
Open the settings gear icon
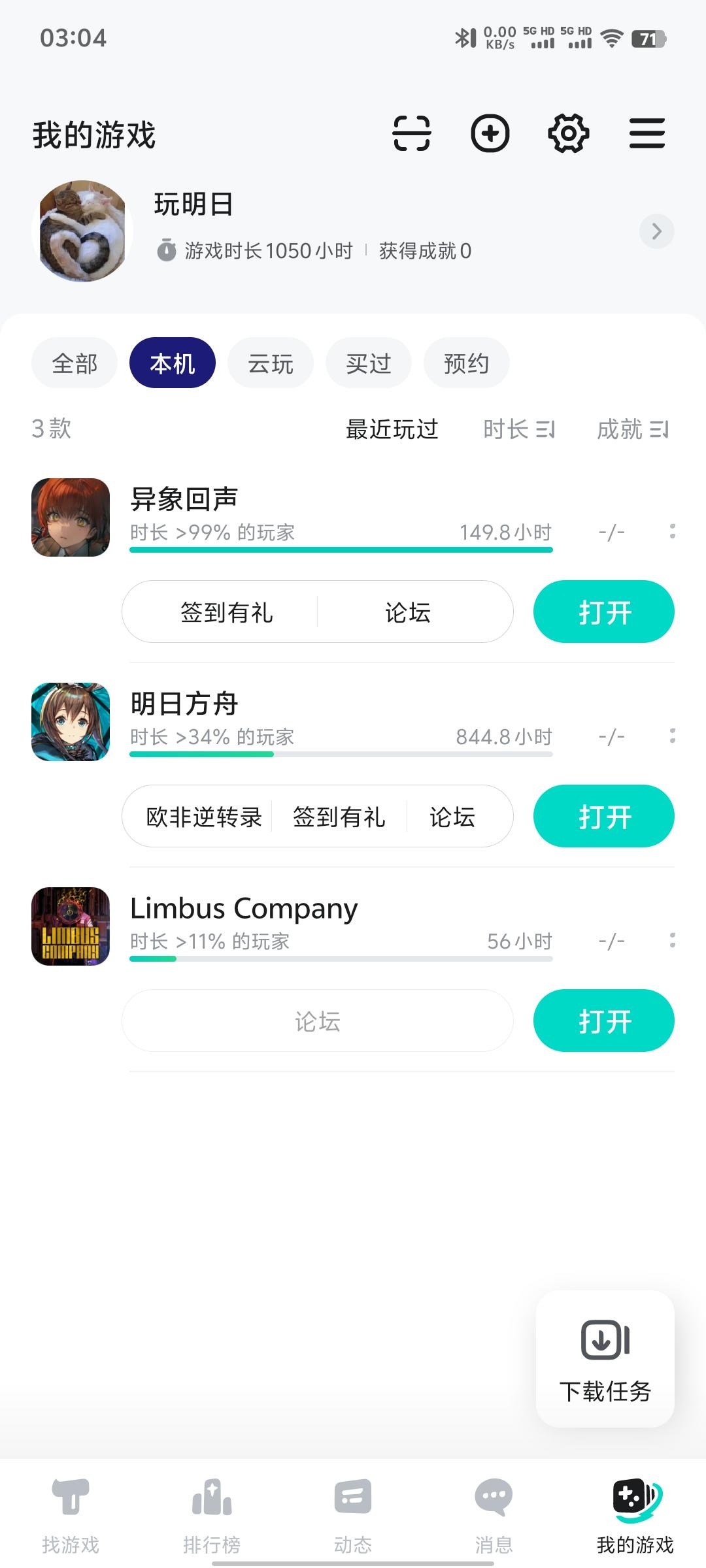pyautogui.click(x=568, y=133)
